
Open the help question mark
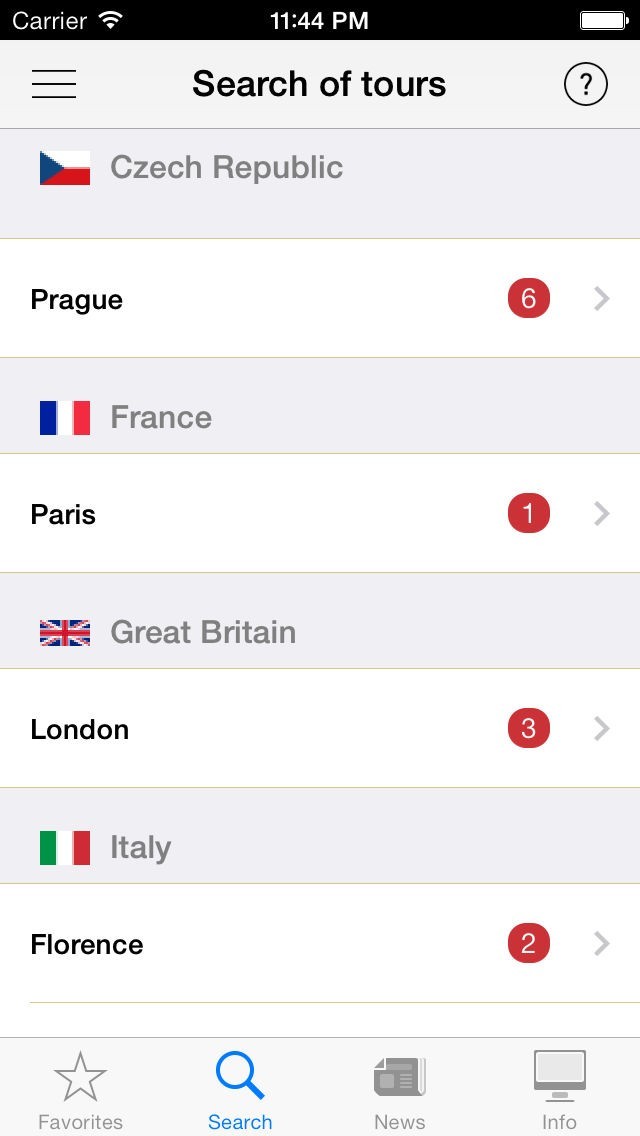(x=585, y=85)
